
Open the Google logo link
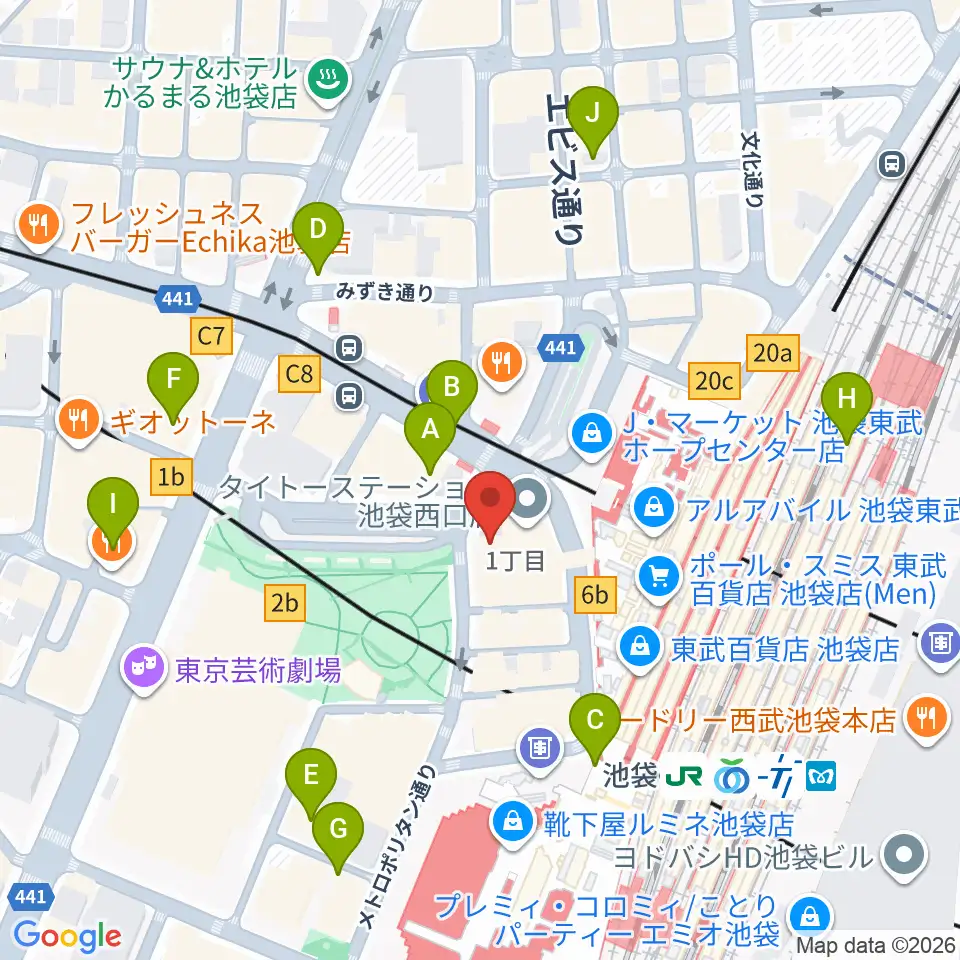68,937
